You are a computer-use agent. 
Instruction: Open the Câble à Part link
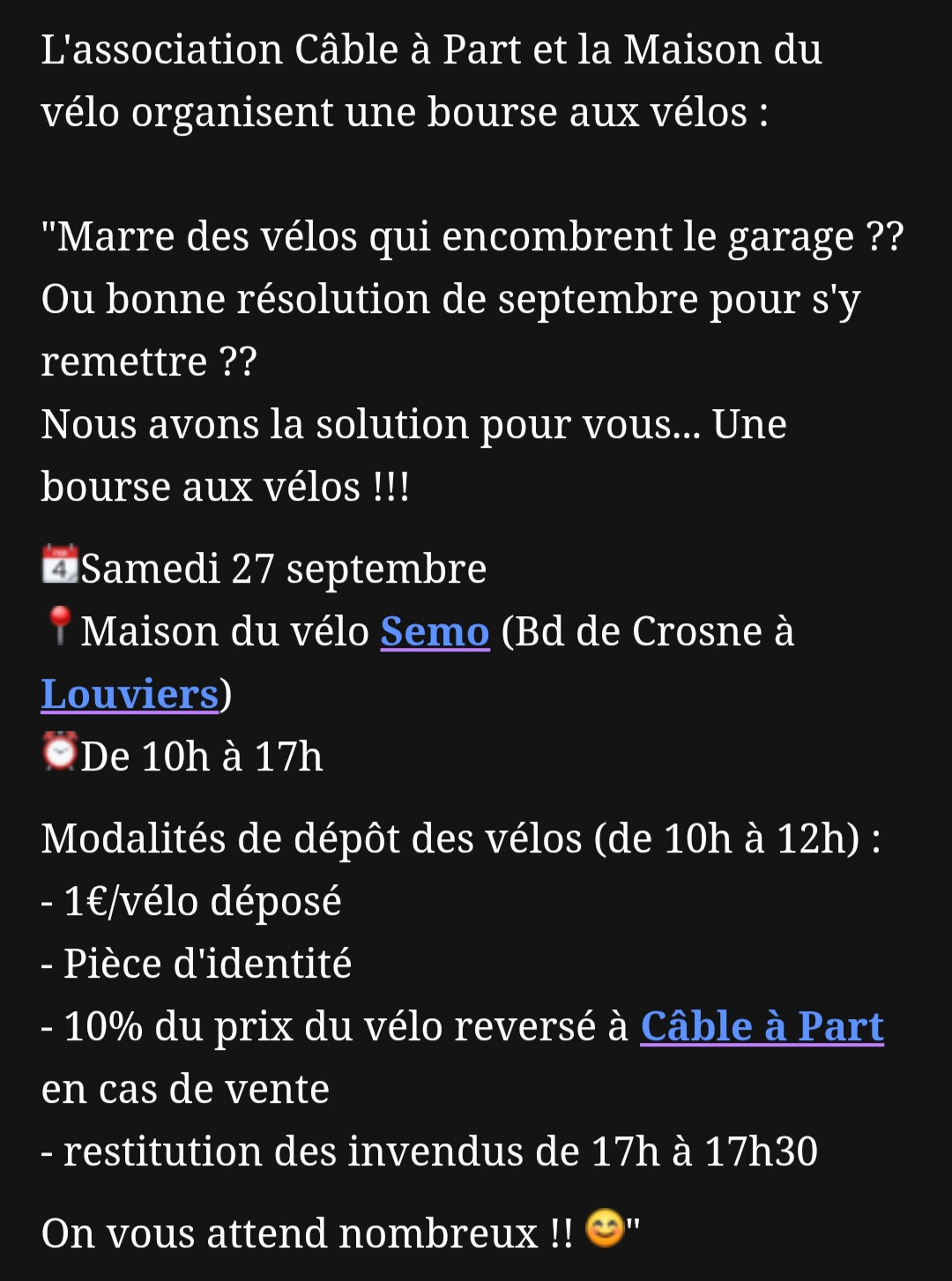pos(762,1026)
